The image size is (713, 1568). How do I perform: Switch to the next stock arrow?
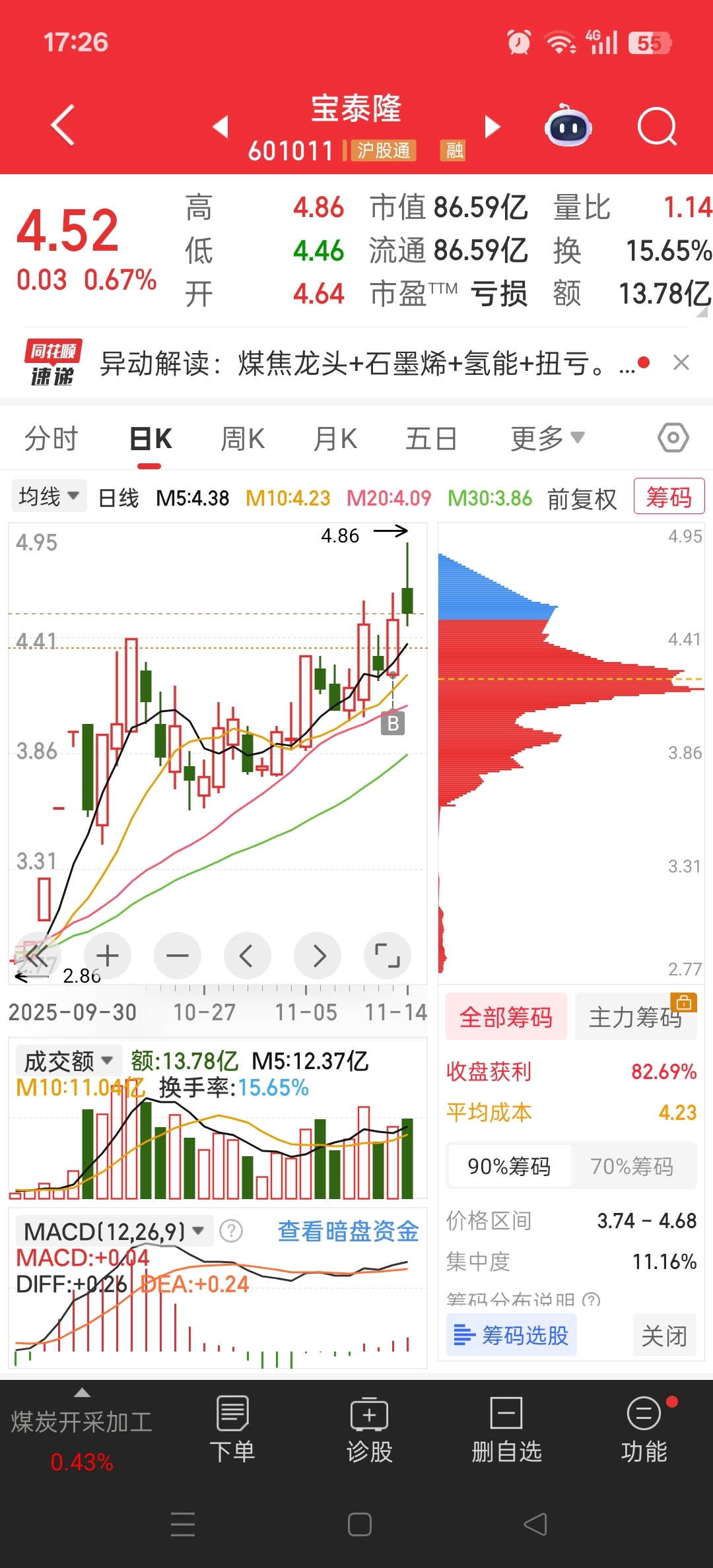click(492, 126)
